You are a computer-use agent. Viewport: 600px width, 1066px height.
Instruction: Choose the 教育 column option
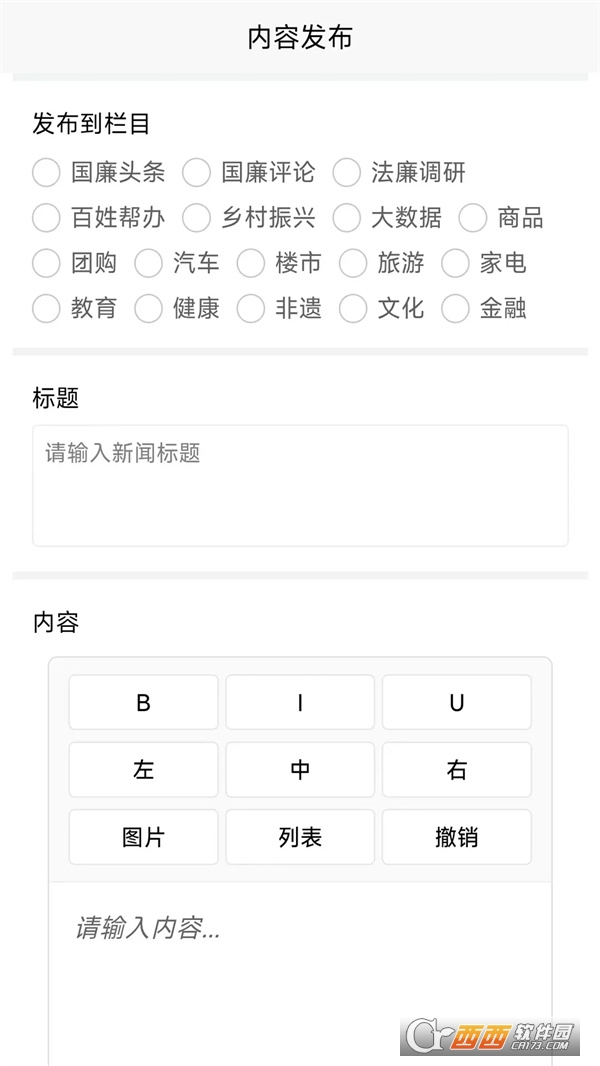[46, 309]
